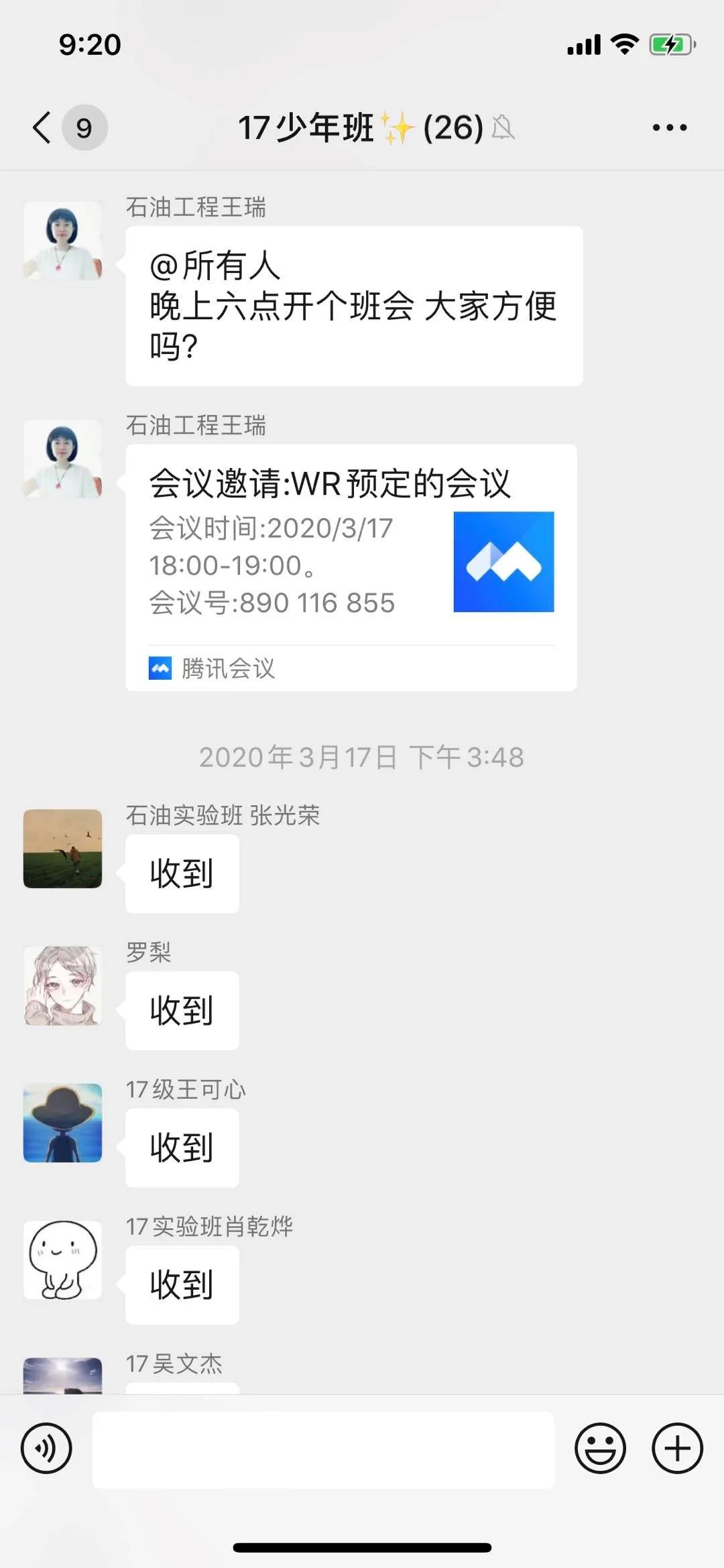This screenshot has height=1568, width=724.
Task: Open the 腾讯会议 meeting invitation card
Action: 351,566
